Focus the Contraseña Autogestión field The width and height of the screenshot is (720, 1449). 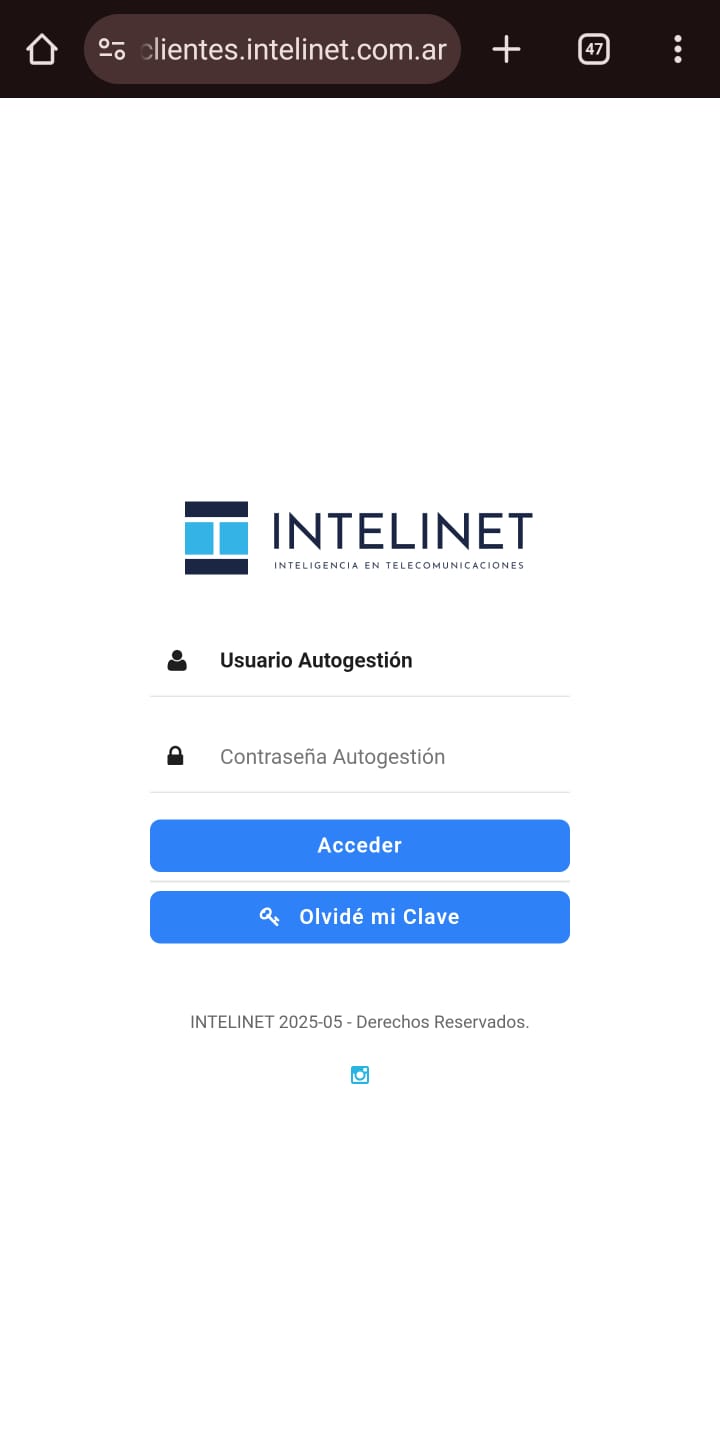(380, 757)
